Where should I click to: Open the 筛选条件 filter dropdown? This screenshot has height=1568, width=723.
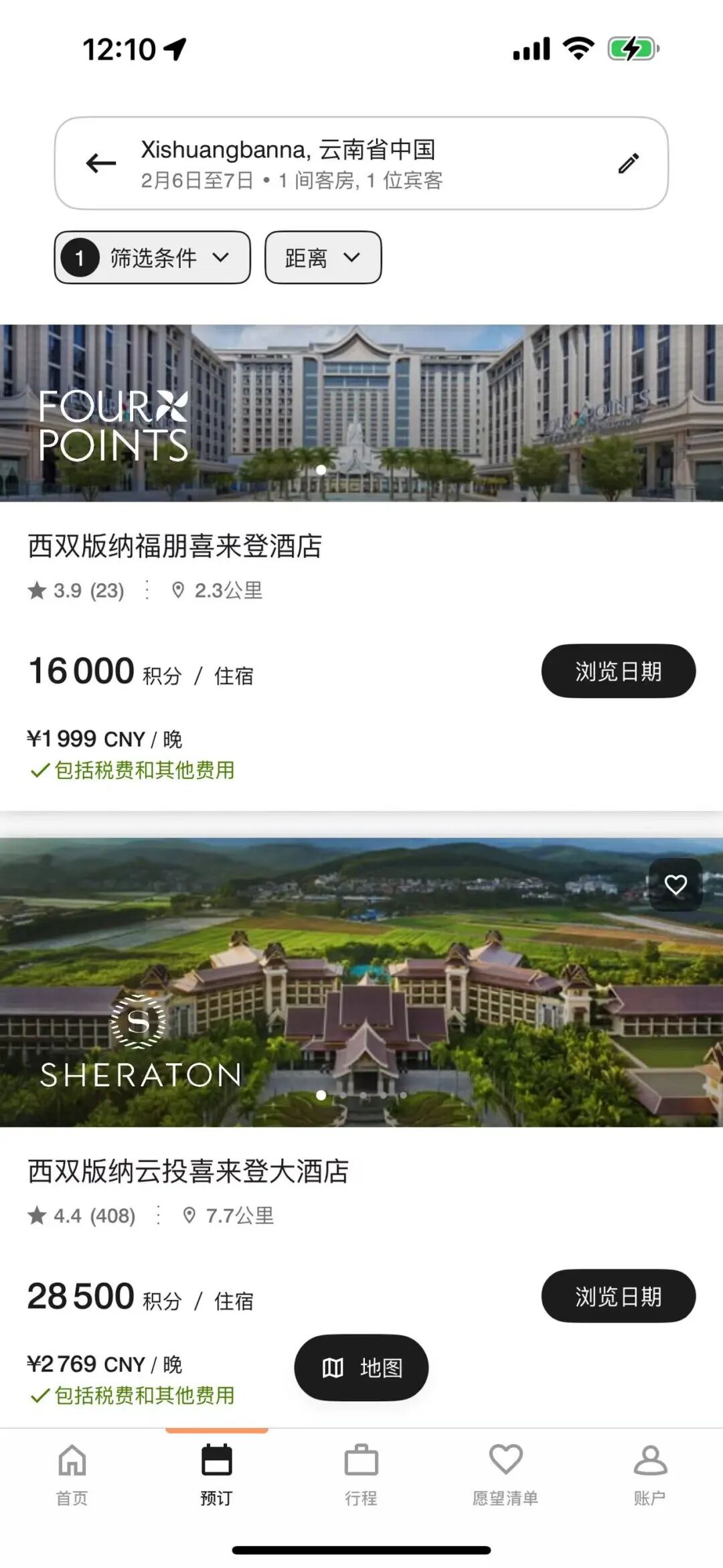tap(153, 258)
